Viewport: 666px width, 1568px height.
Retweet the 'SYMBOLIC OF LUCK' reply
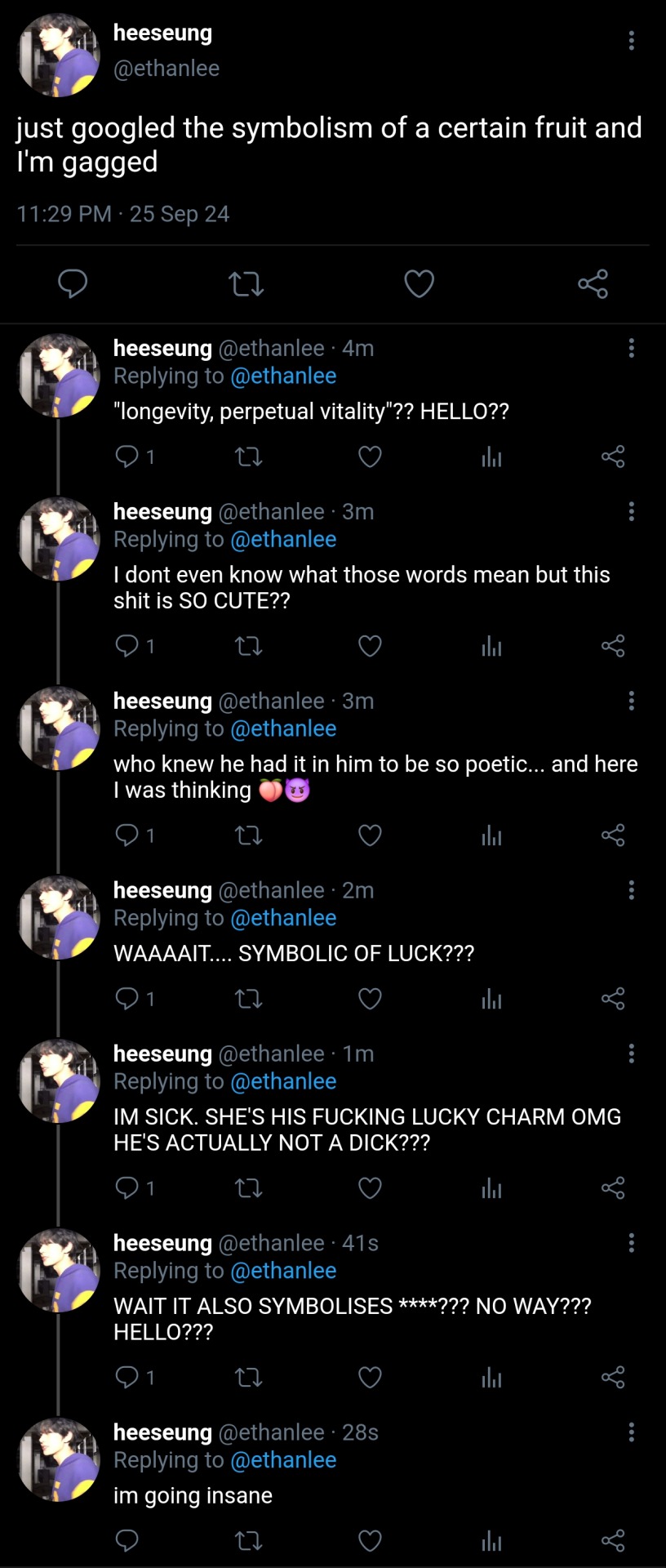click(248, 999)
